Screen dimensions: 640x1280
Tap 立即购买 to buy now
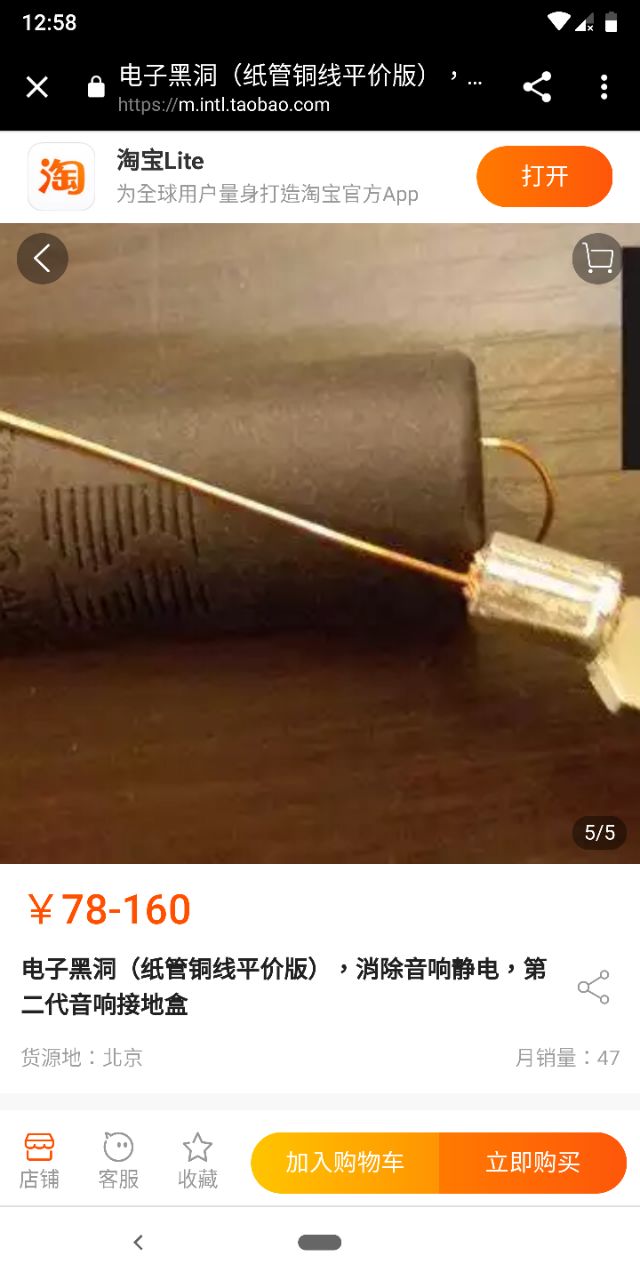coord(532,1163)
